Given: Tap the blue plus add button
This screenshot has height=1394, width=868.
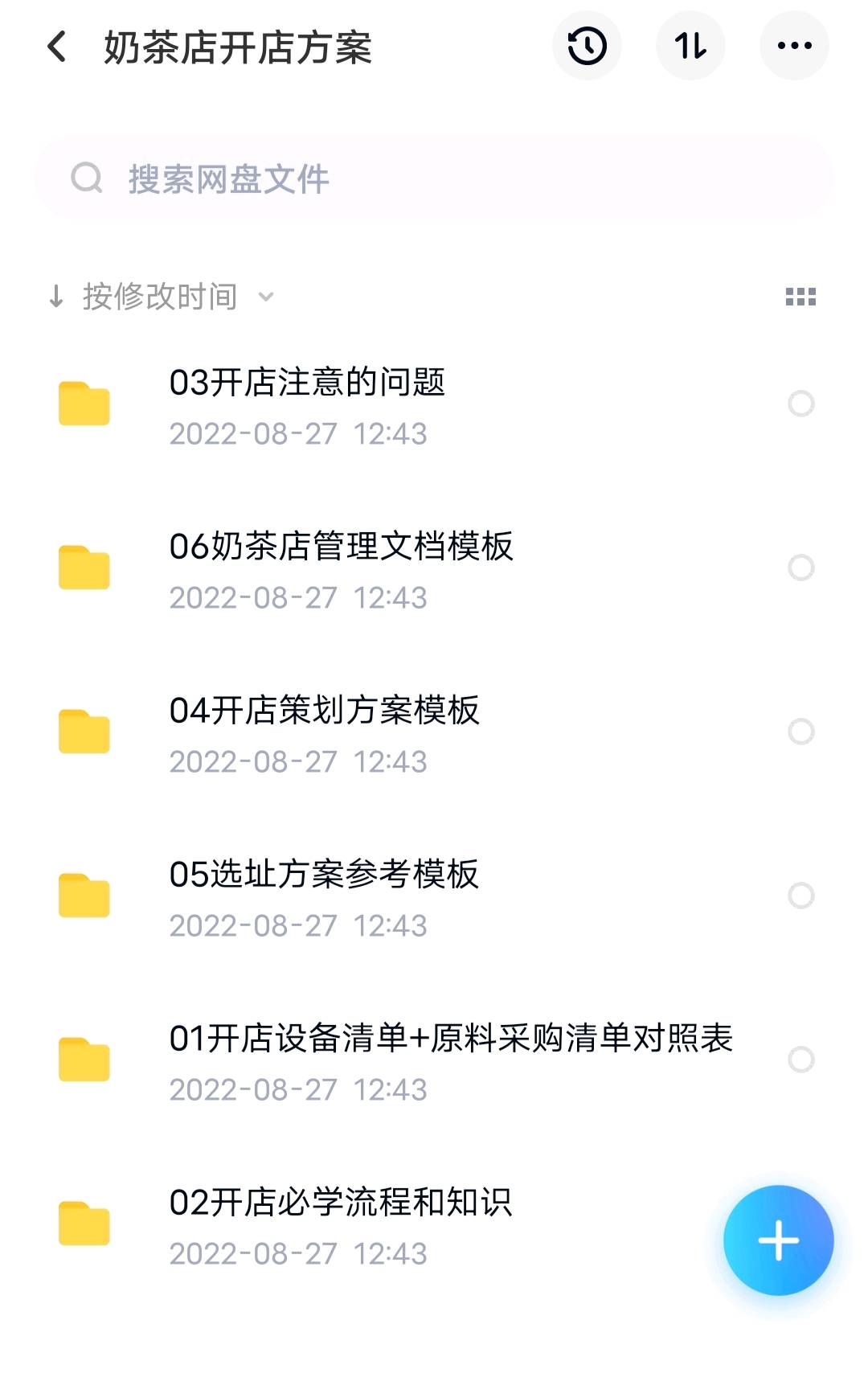Looking at the screenshot, I should point(778,1240).
